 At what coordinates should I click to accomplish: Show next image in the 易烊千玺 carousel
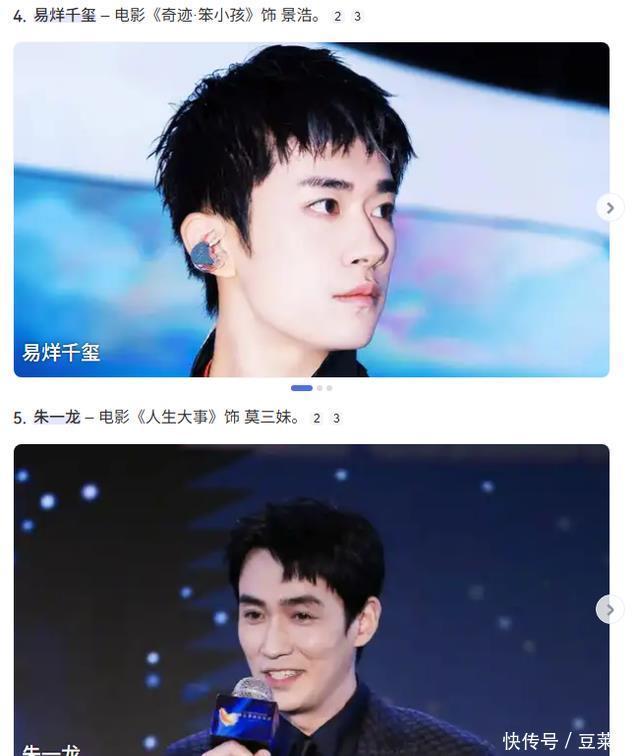point(610,207)
